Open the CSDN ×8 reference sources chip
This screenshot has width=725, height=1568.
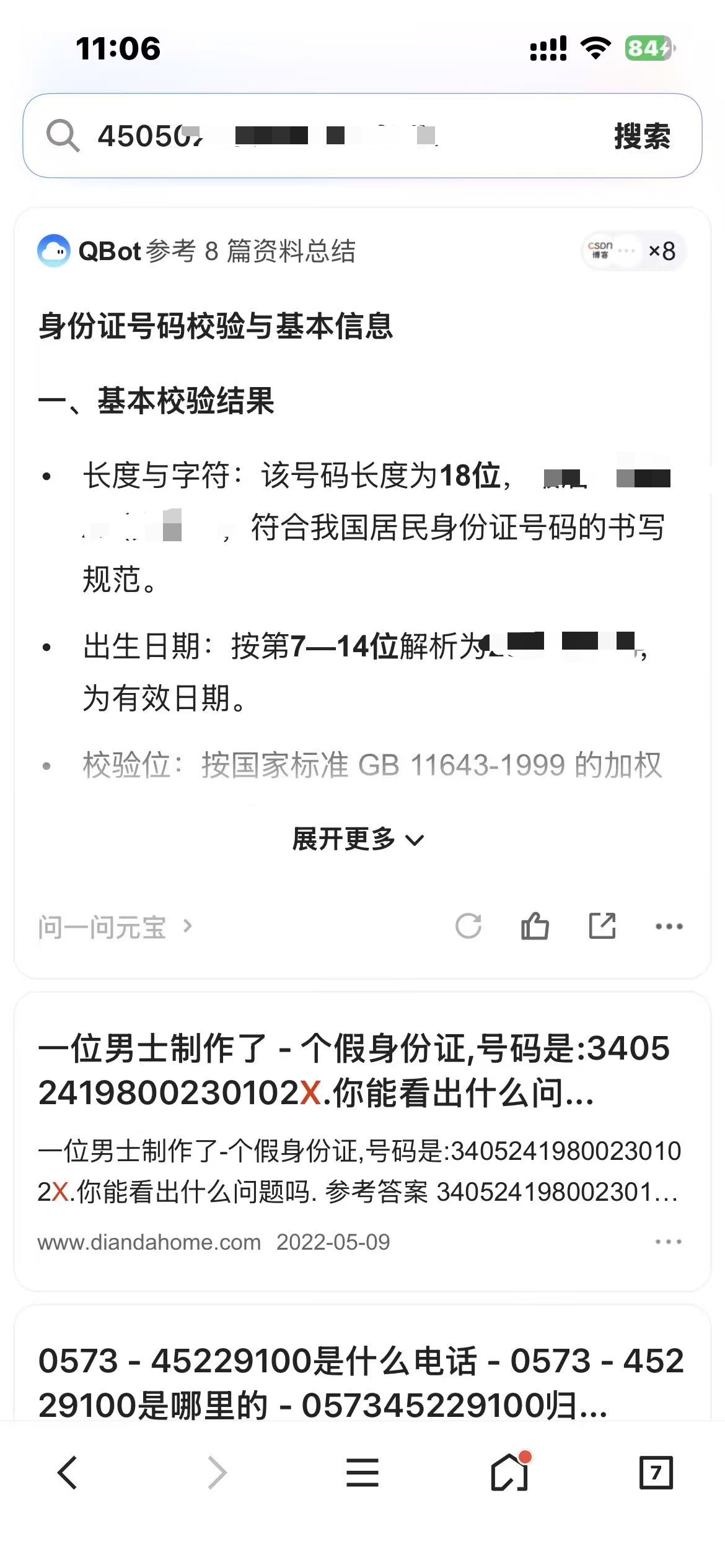click(x=633, y=251)
